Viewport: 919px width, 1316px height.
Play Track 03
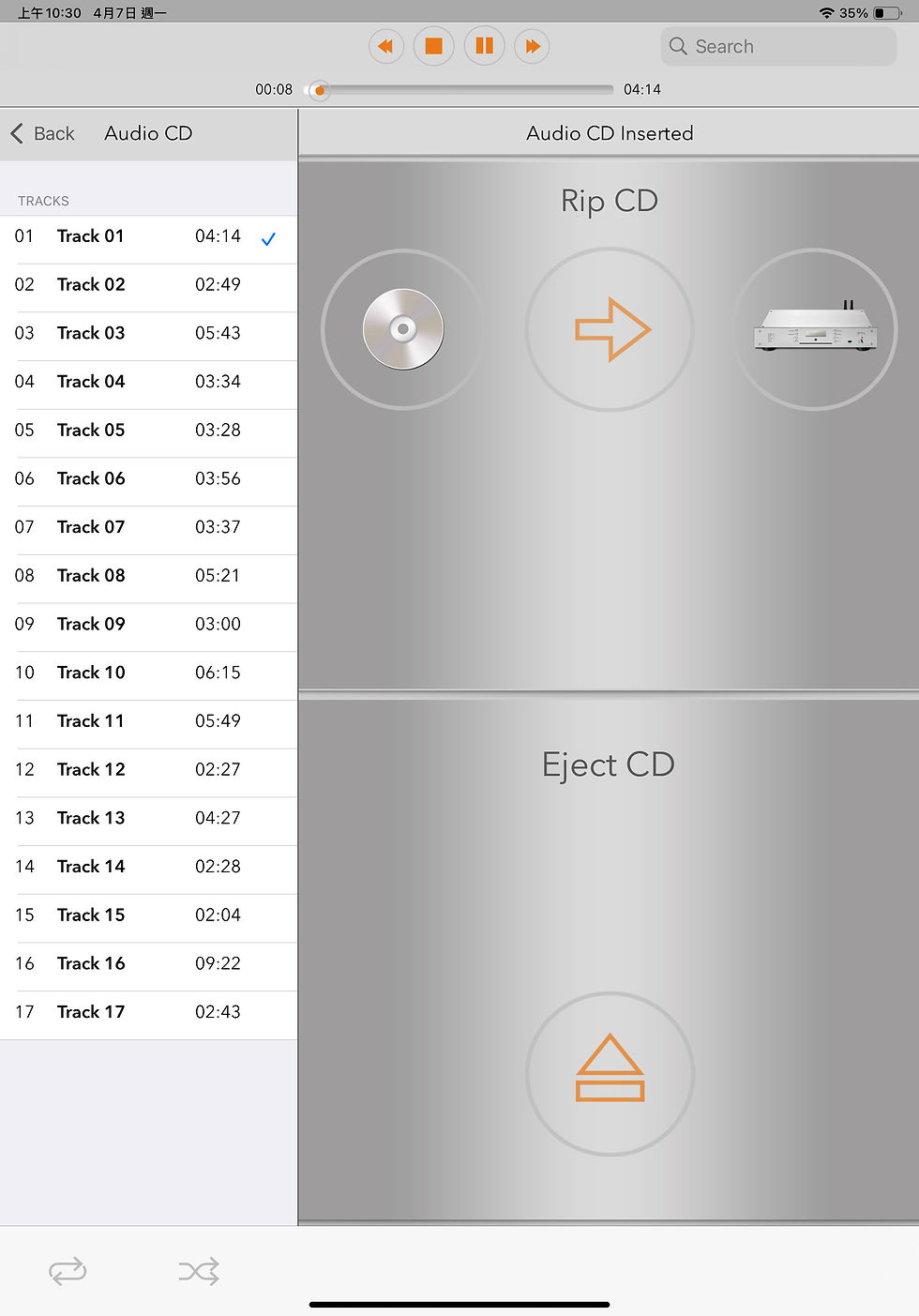pos(91,333)
